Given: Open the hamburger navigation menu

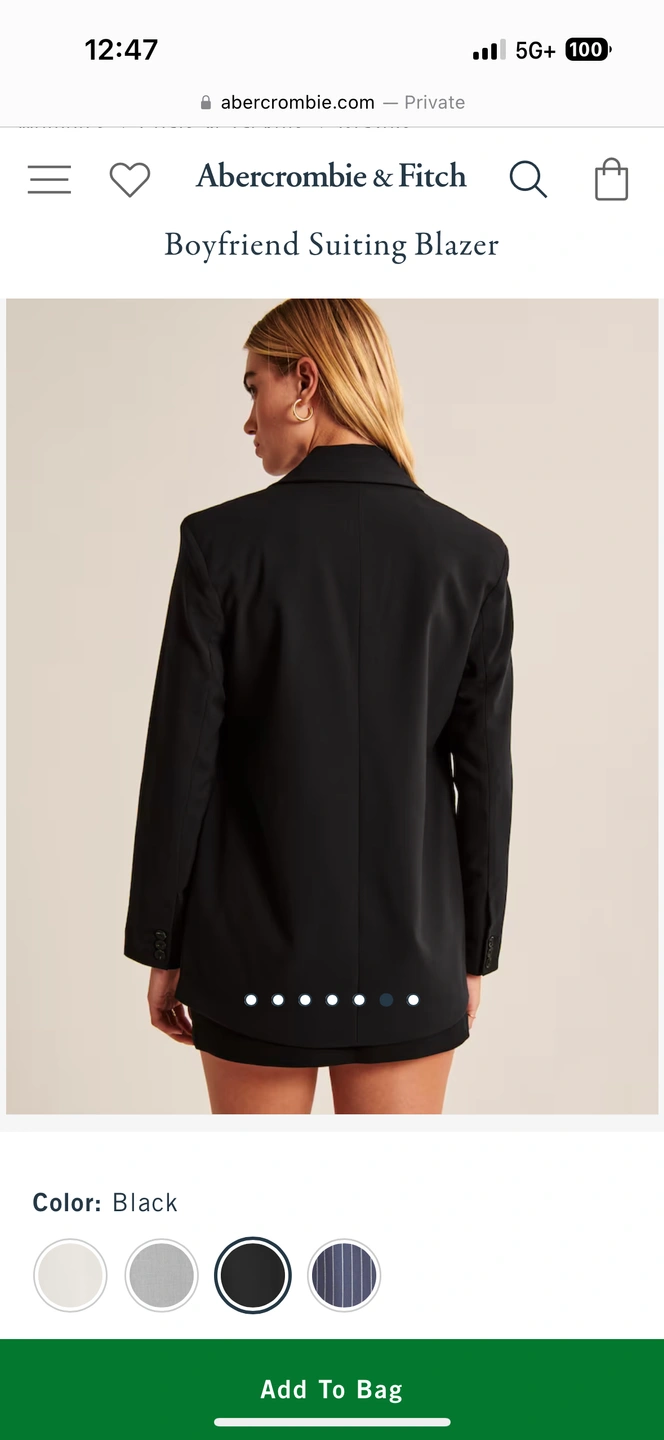Looking at the screenshot, I should (49, 179).
